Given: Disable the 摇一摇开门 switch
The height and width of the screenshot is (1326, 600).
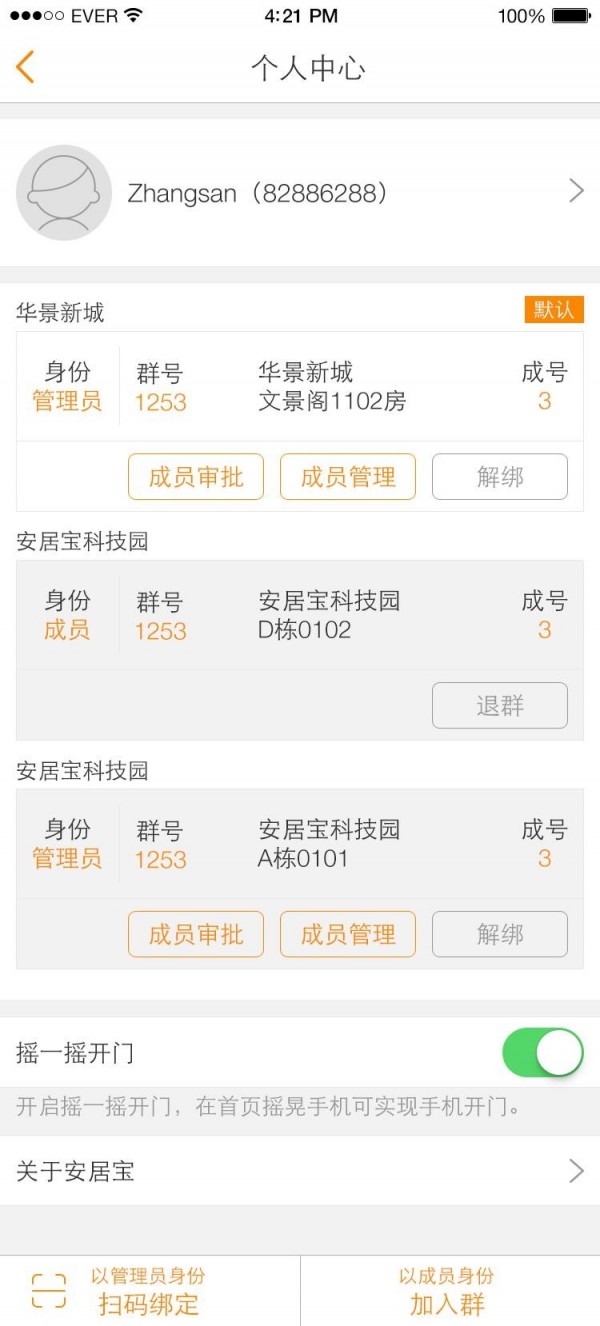Looking at the screenshot, I should (x=542, y=1053).
